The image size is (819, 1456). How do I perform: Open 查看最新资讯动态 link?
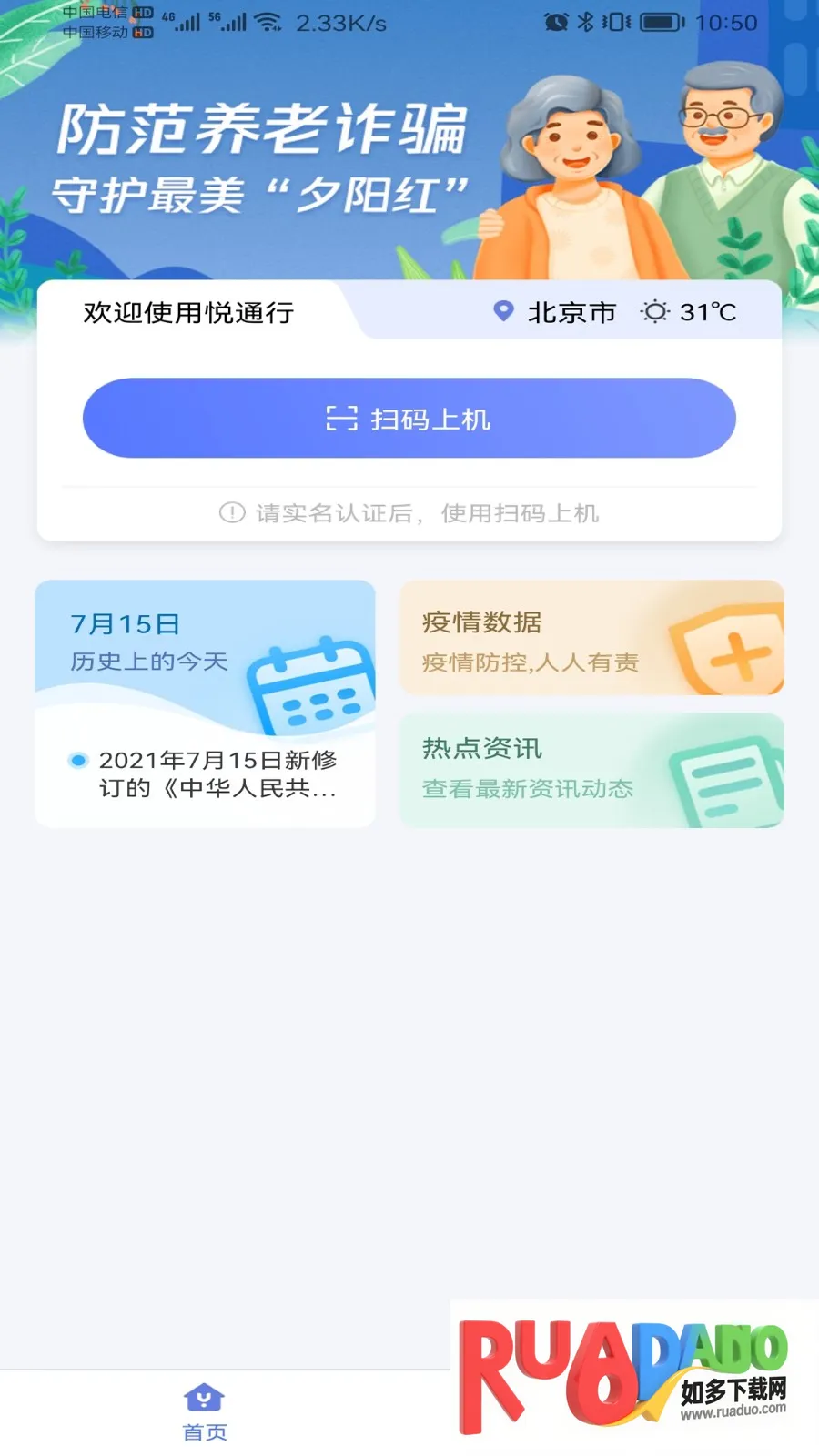pos(529,790)
